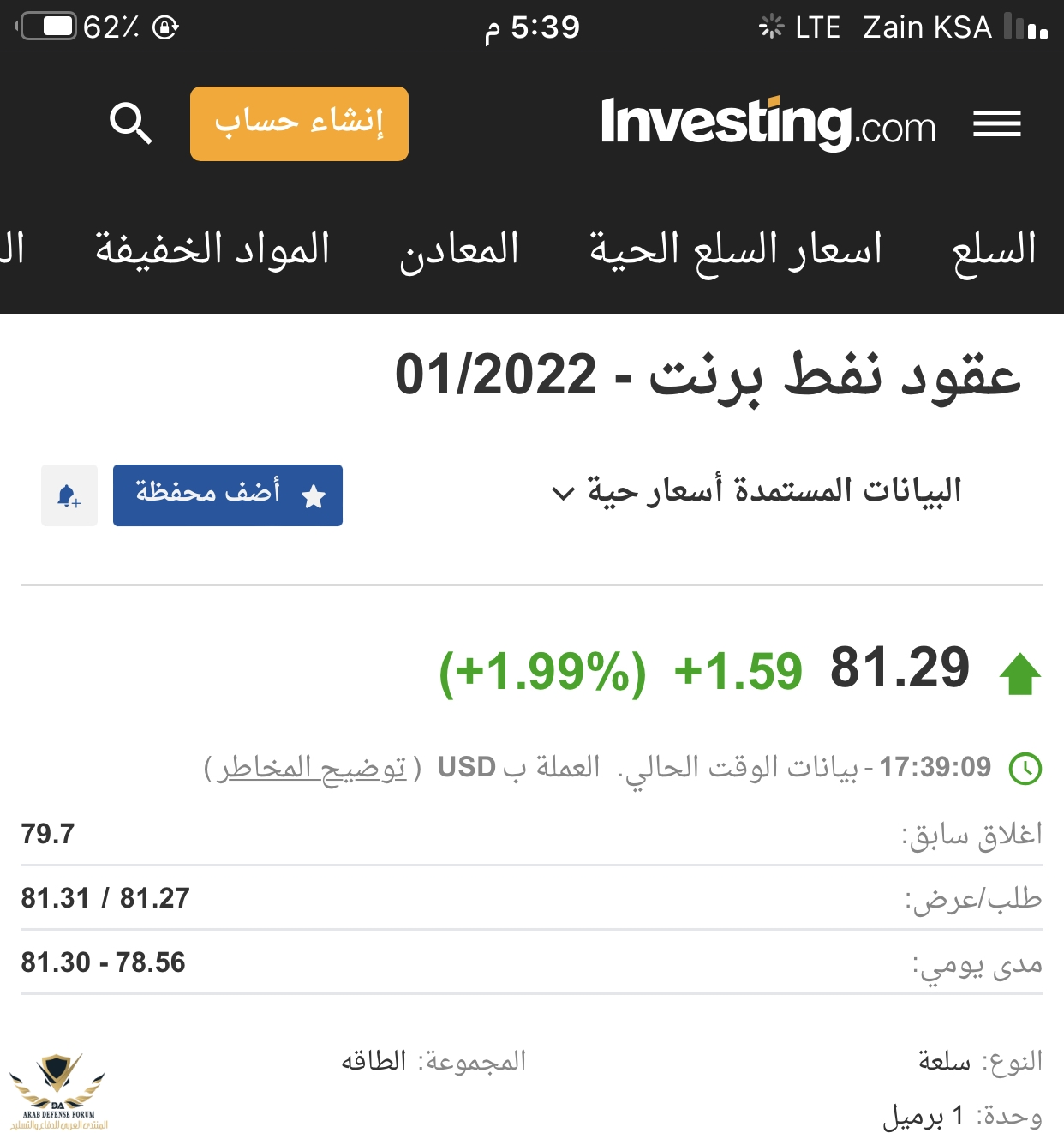Go to the Investing.com home logo

point(768,124)
